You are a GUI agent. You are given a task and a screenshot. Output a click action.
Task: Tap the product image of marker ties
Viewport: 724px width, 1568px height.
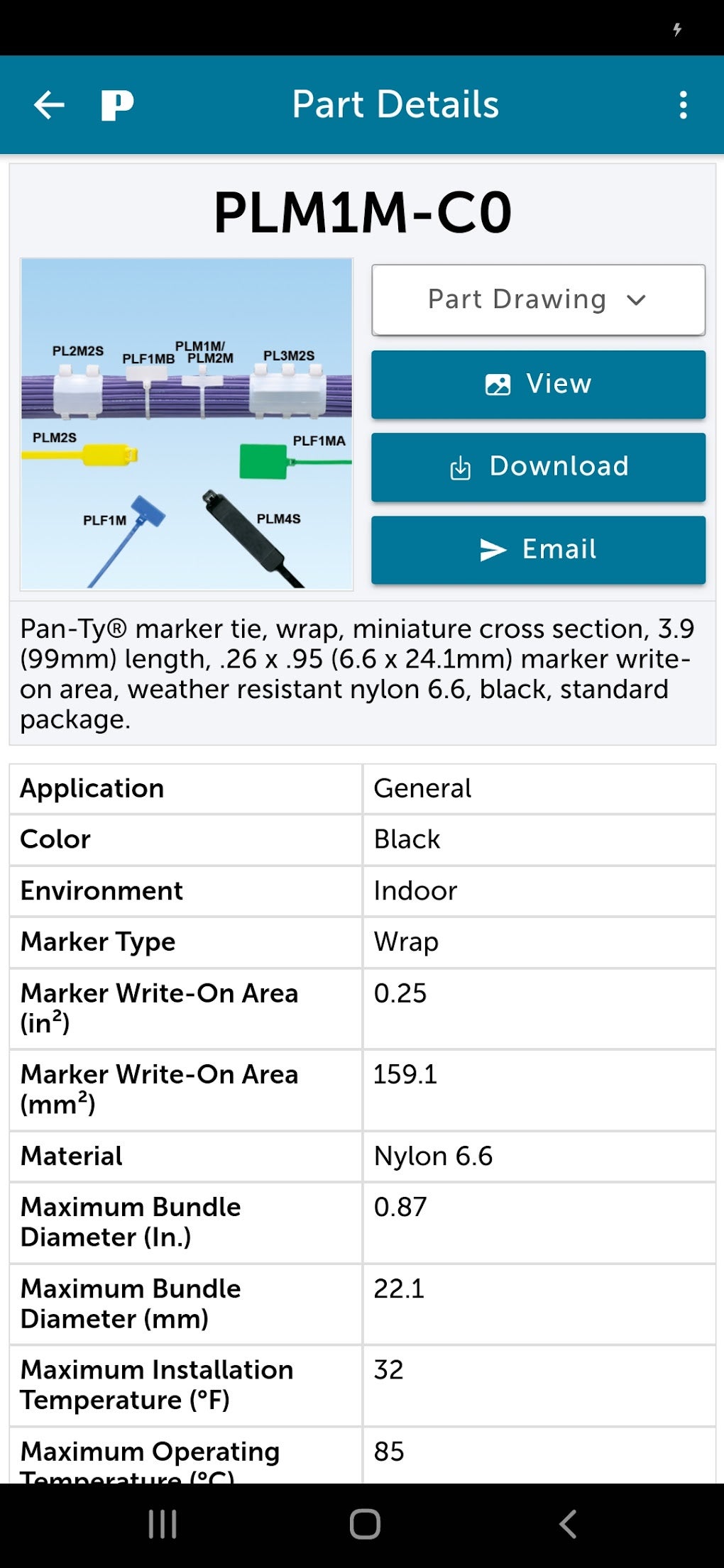186,424
